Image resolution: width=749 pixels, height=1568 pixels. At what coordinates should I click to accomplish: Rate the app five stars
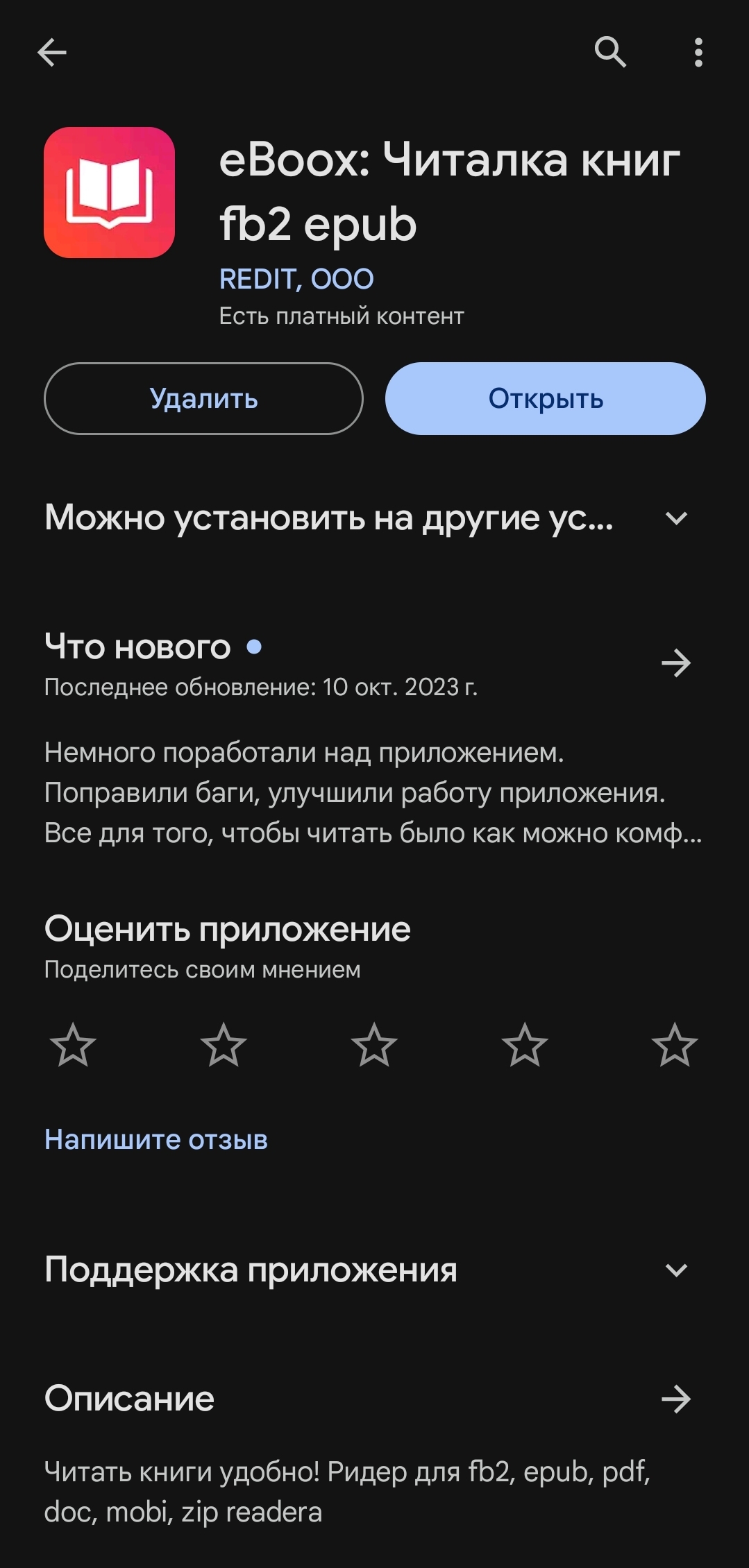(x=674, y=1045)
